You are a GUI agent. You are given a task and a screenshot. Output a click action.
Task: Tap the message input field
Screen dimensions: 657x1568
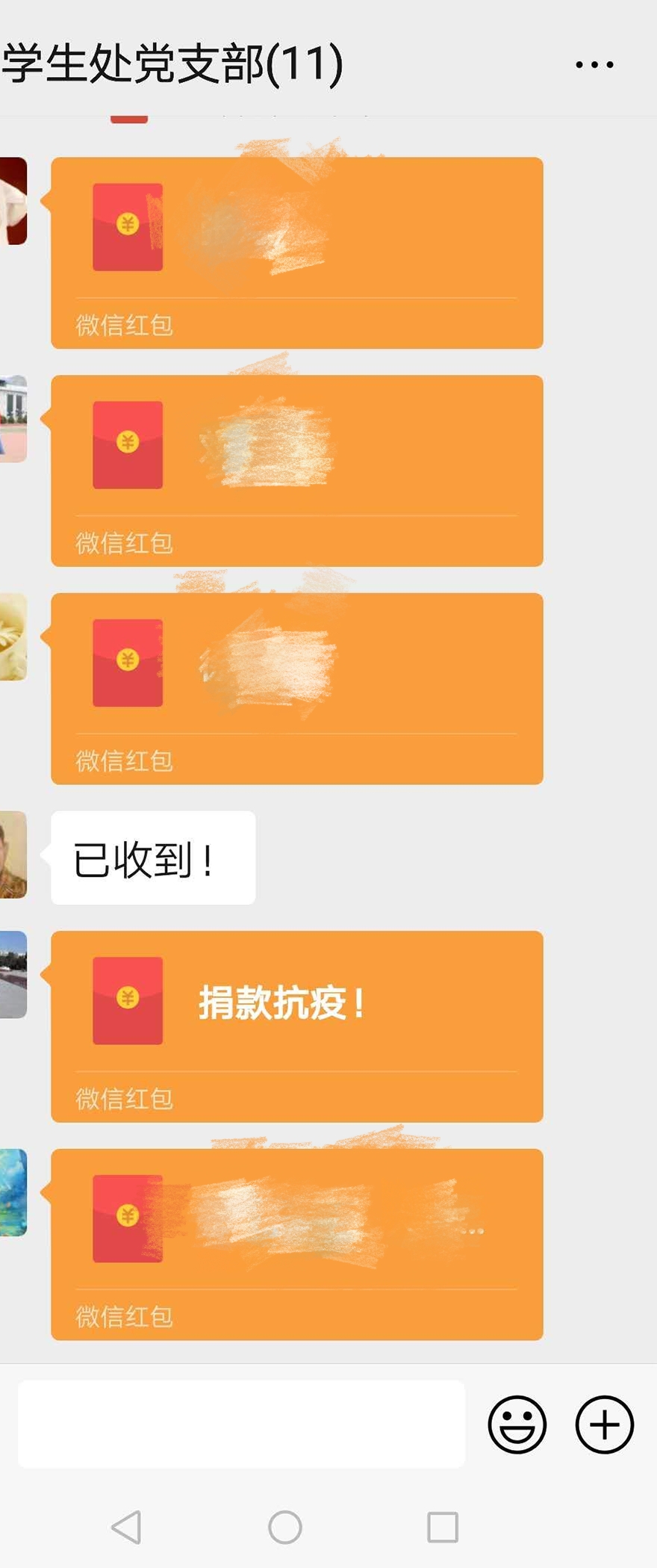pos(241,1424)
